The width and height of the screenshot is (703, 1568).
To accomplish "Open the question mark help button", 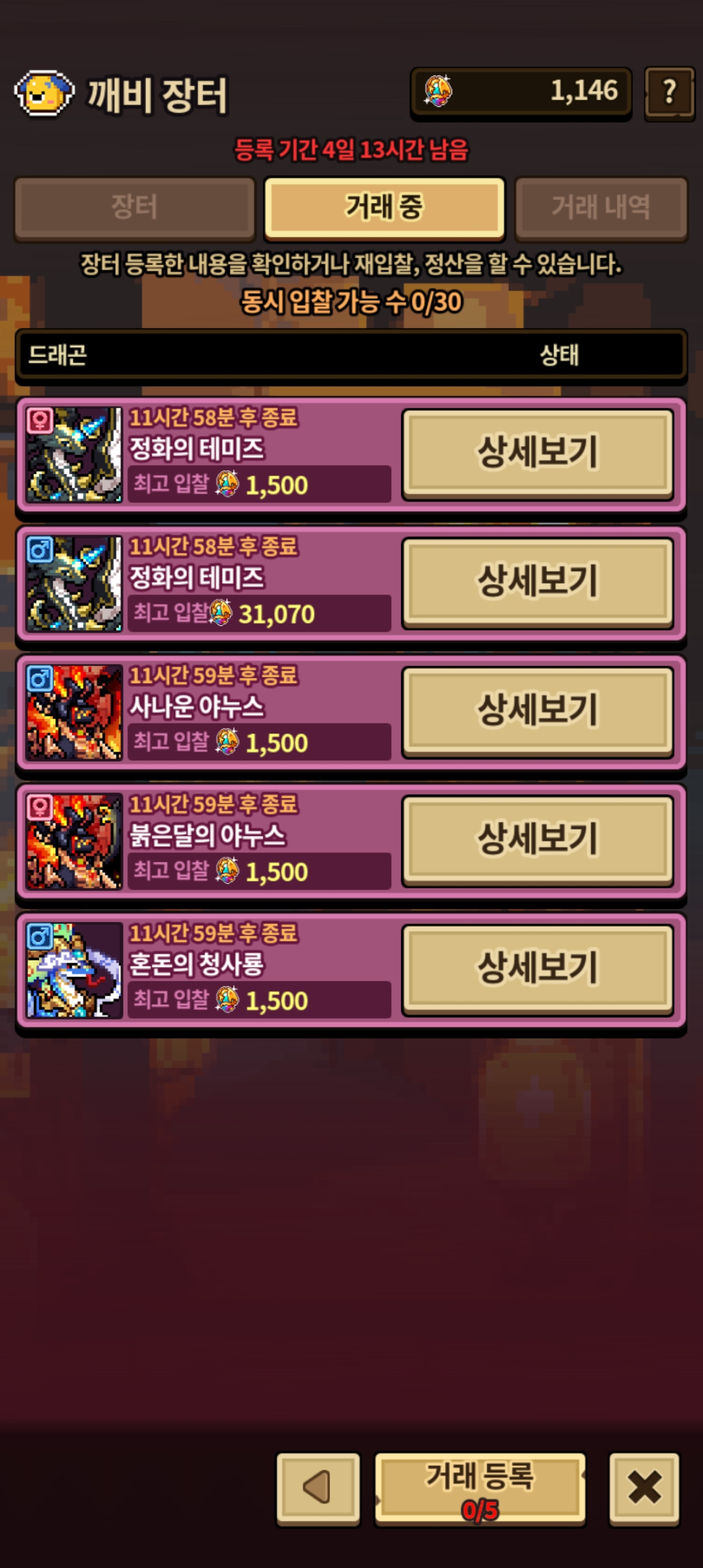I will pyautogui.click(x=669, y=93).
